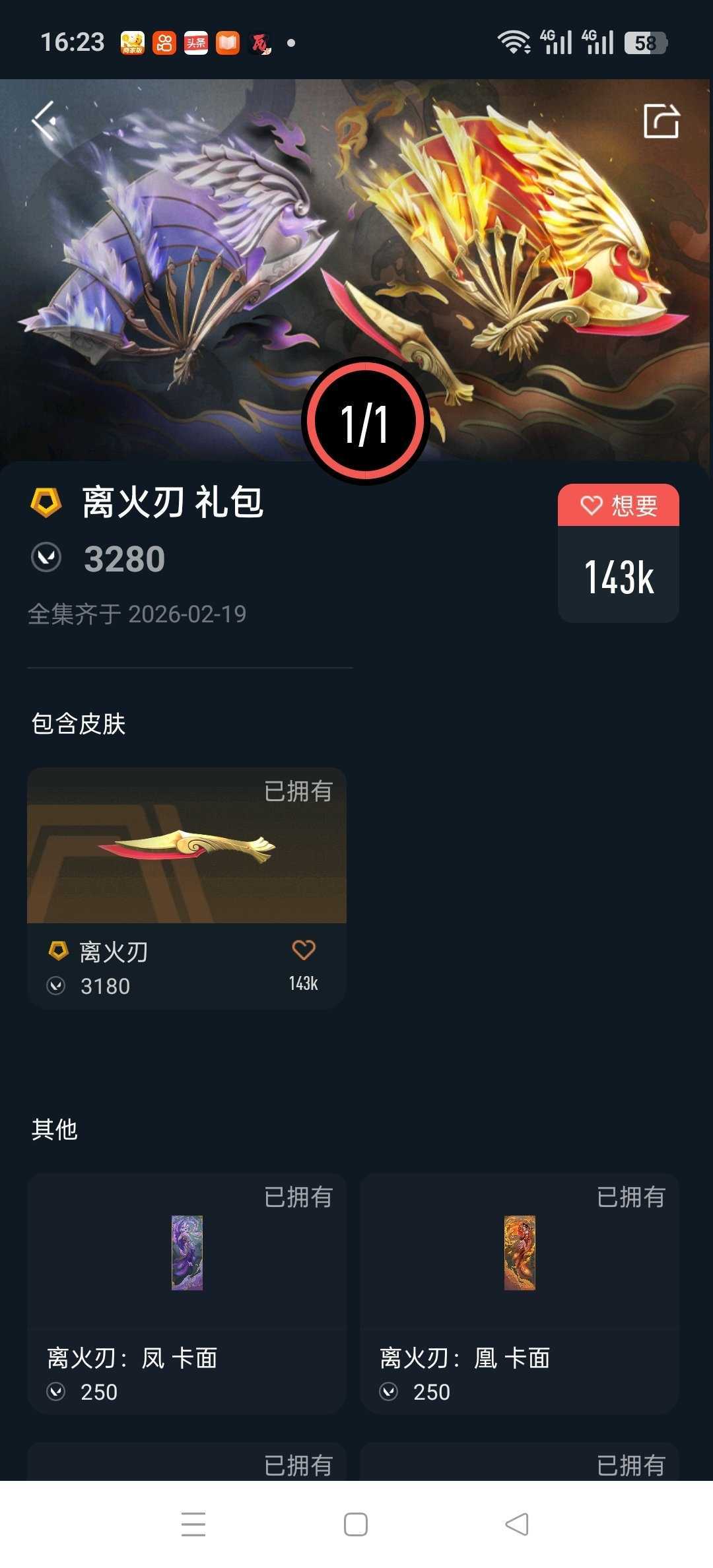
Task: Open the 离火刃 skin card
Action: pos(187,888)
